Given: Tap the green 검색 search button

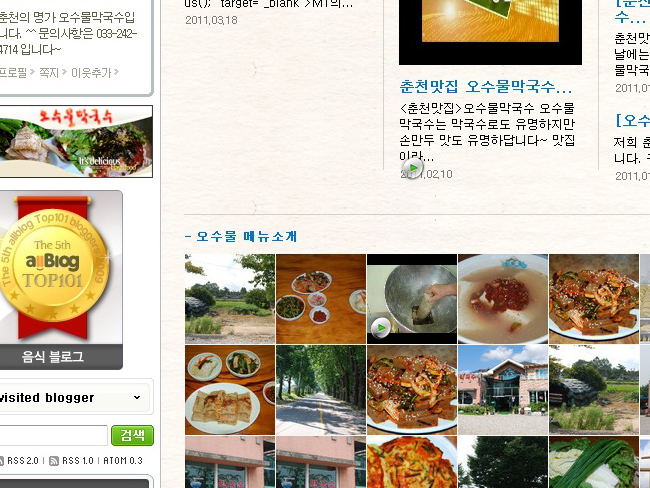Looking at the screenshot, I should click(131, 435).
